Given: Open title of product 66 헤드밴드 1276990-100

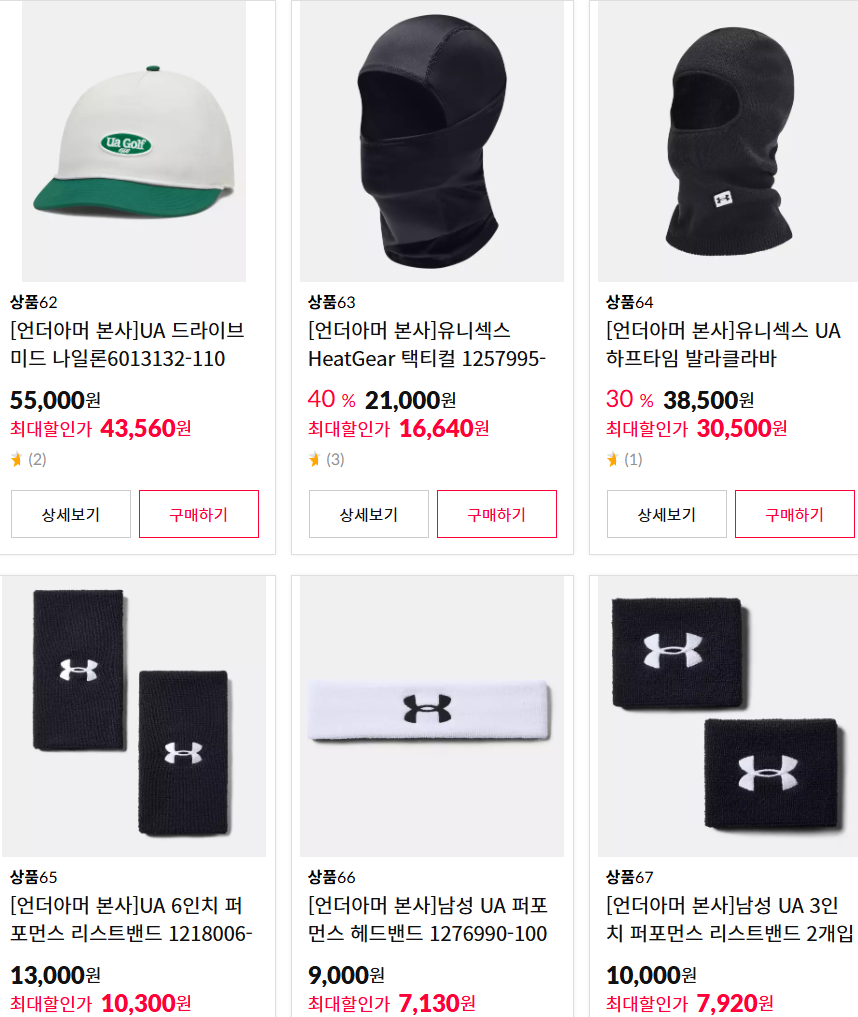Looking at the screenshot, I should coord(428,919).
